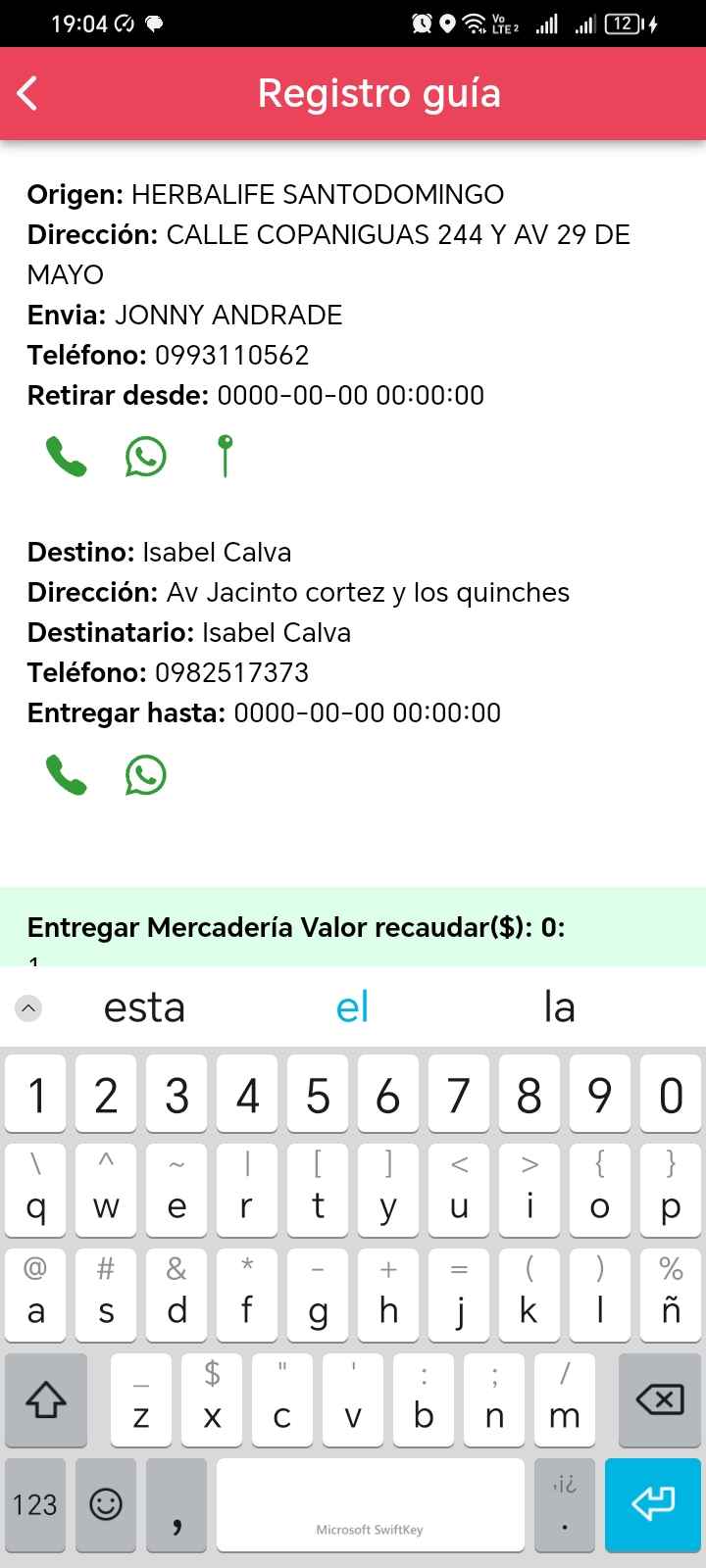The height and width of the screenshot is (1568, 706).
Task: Message Isabel Calva on WhatsApp
Action: [146, 775]
